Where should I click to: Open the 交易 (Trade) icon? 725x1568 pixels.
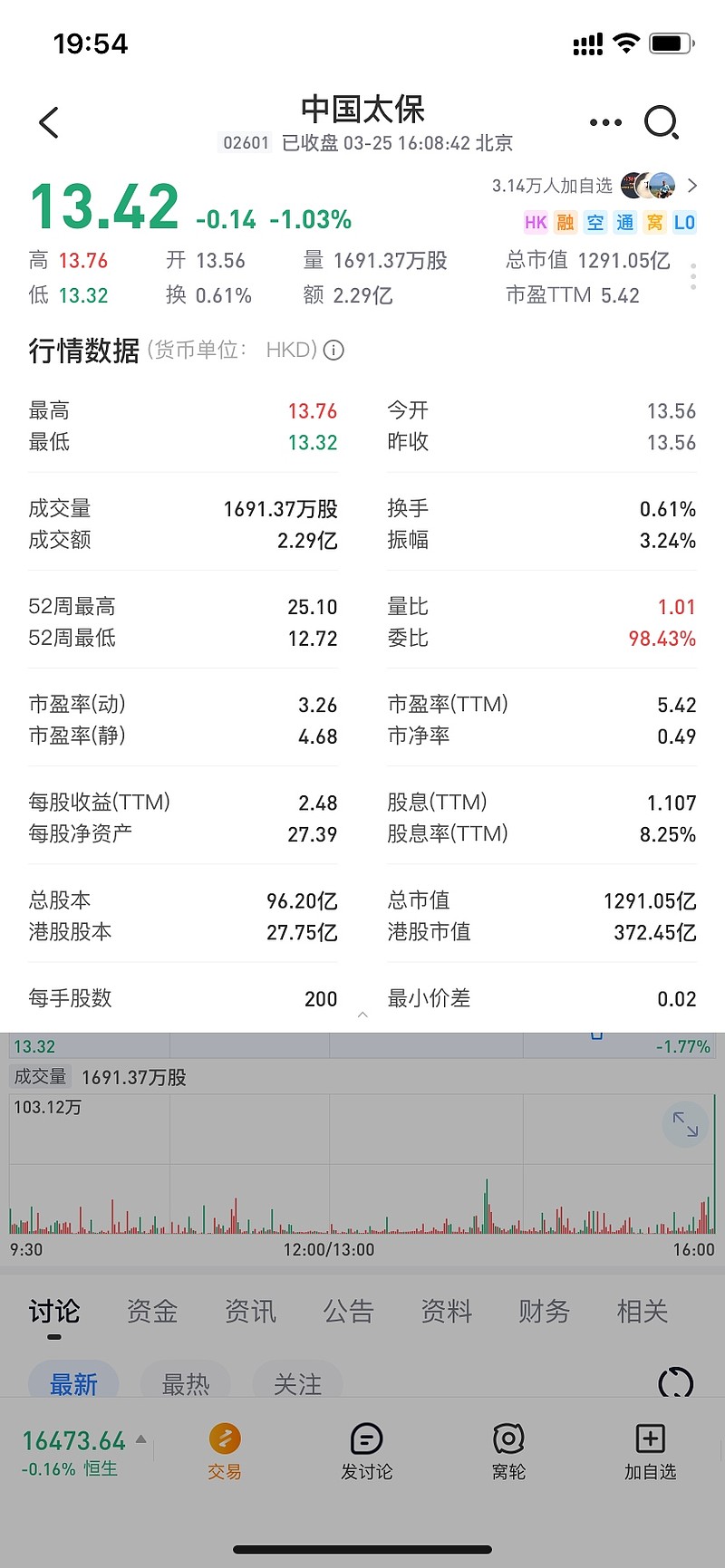224,1451
